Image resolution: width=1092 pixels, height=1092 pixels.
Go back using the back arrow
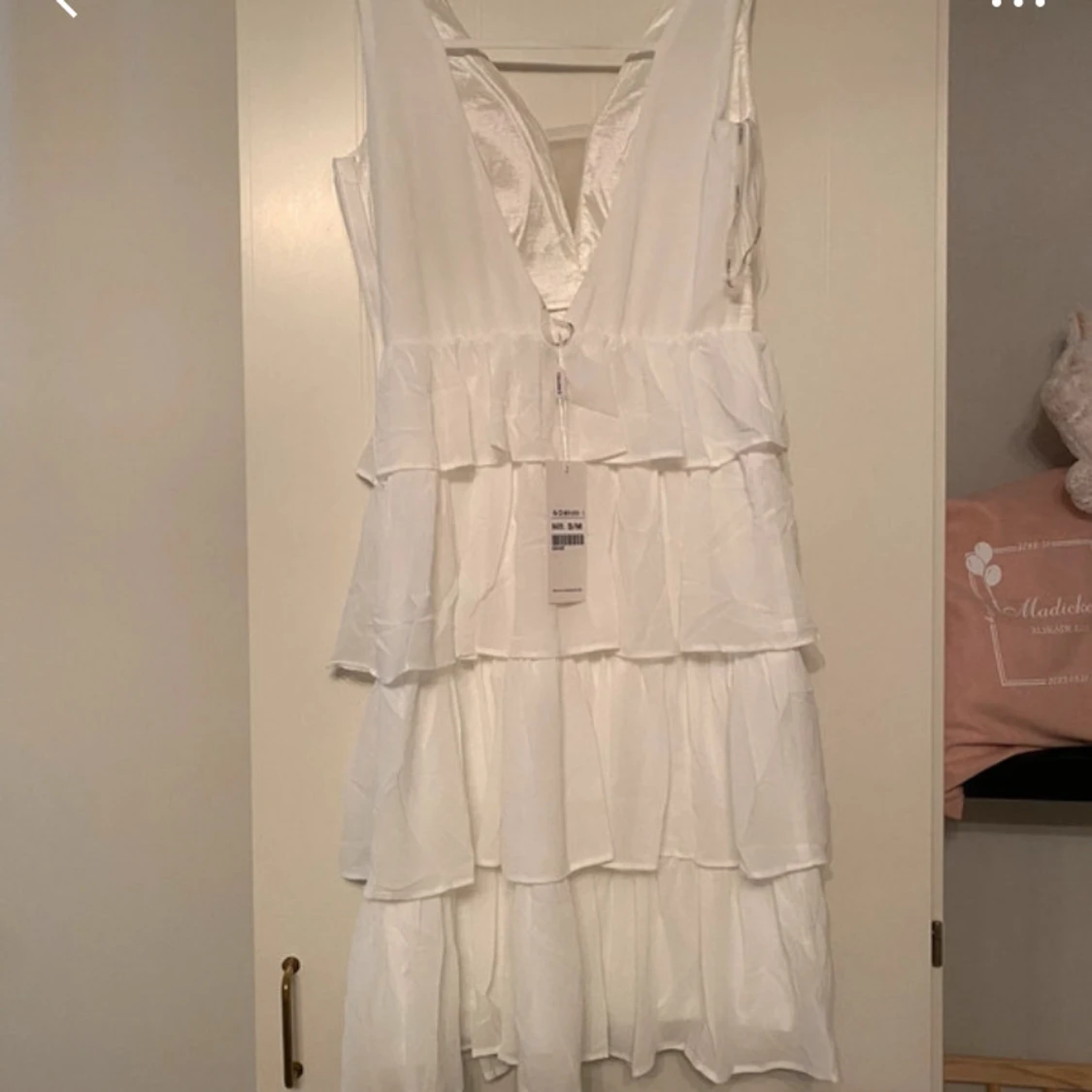64,6
